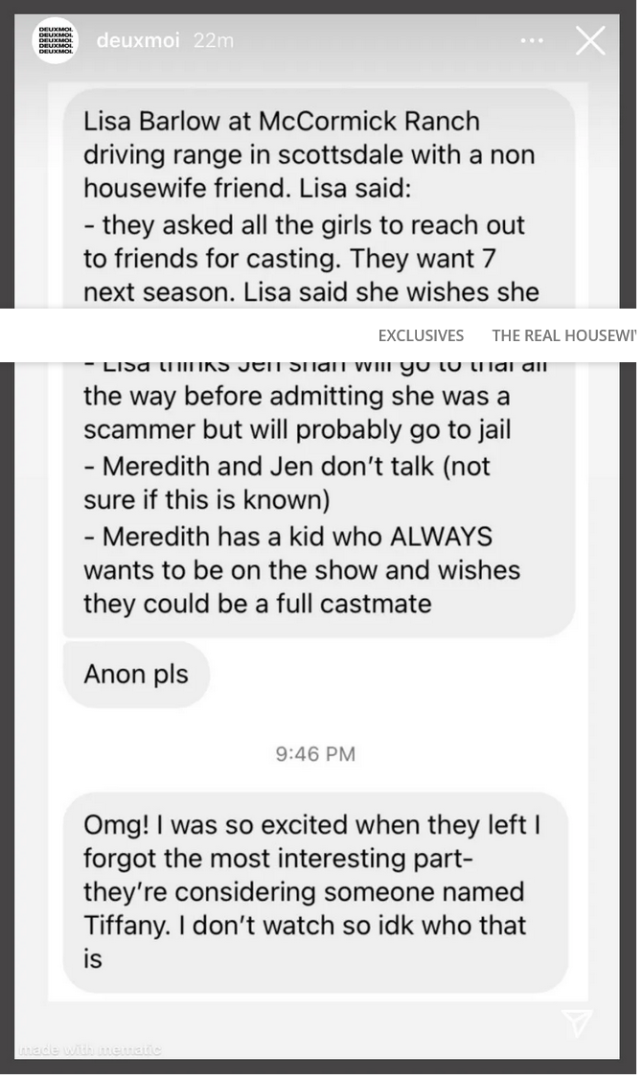Viewport: 641px width, 1080px height.
Task: Close the deuxmoi story
Action: [x=590, y=41]
